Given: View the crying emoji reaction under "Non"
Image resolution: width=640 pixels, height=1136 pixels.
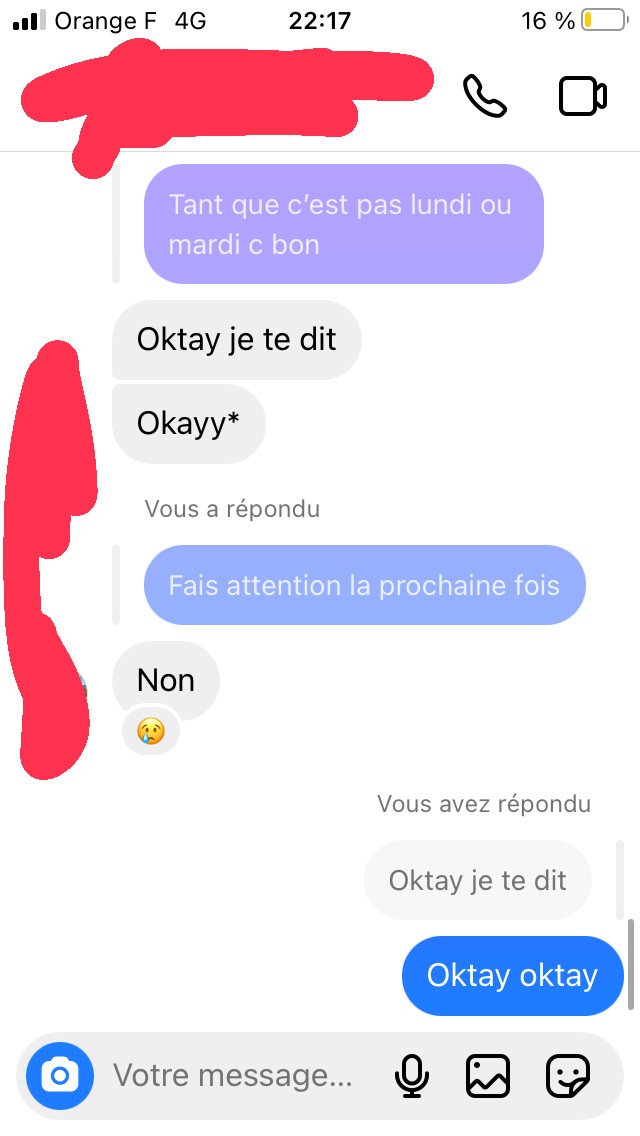Looking at the screenshot, I should pos(151,732).
